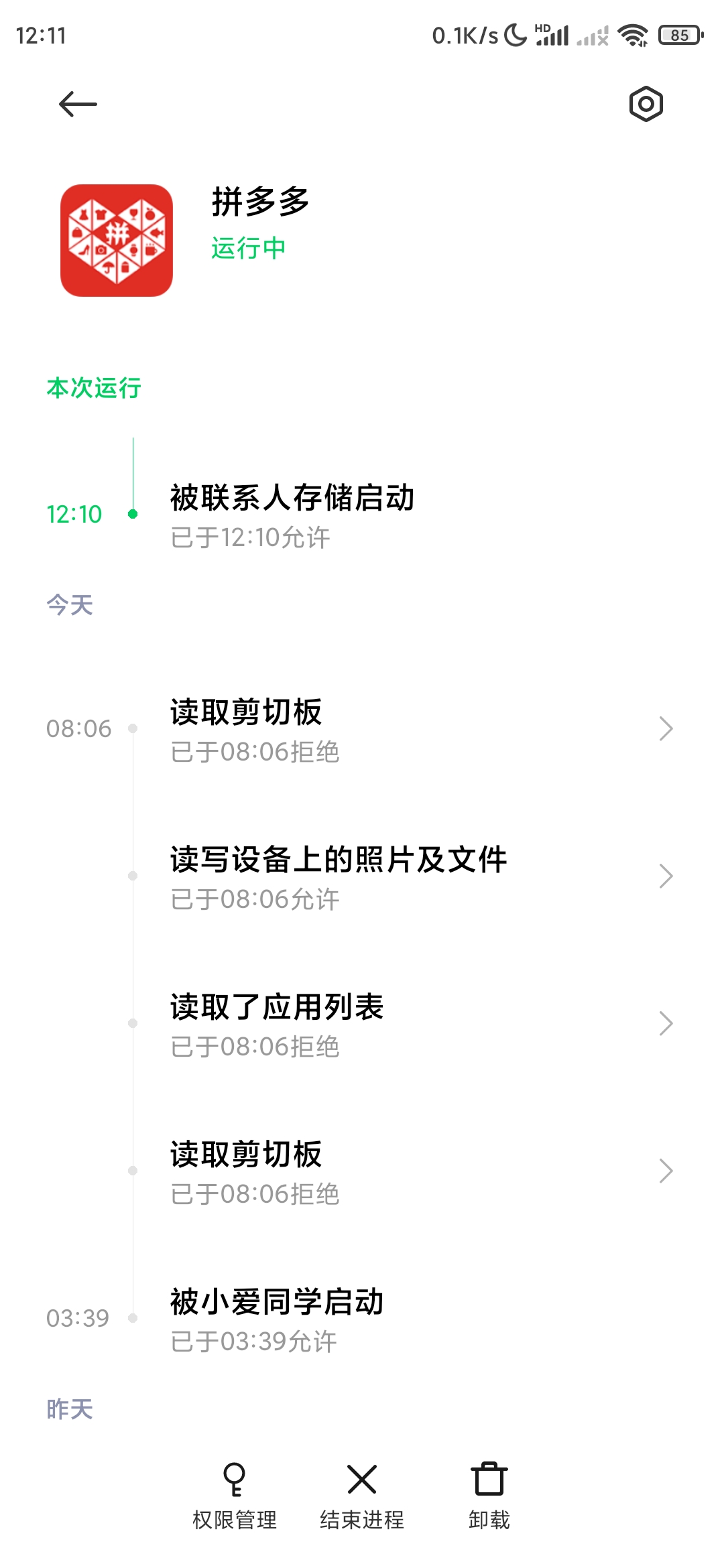Open 读取了应用列表 record
The image size is (724, 1568).
(362, 1024)
